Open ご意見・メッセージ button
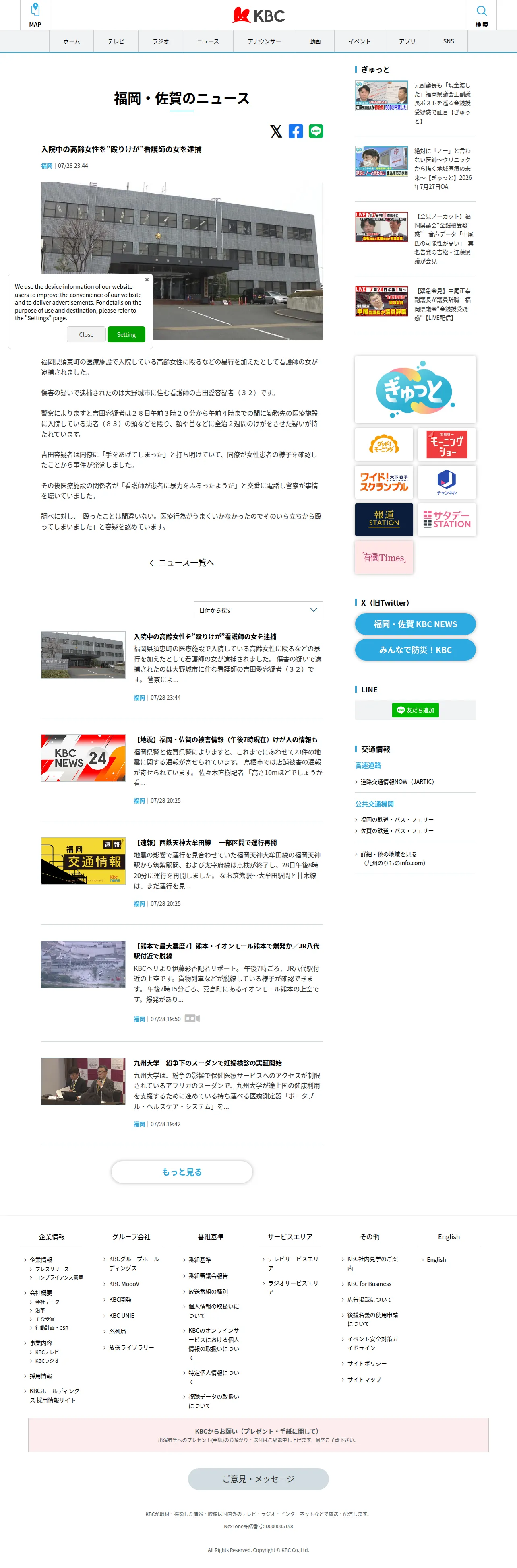This screenshot has width=517, height=1568. (258, 1479)
